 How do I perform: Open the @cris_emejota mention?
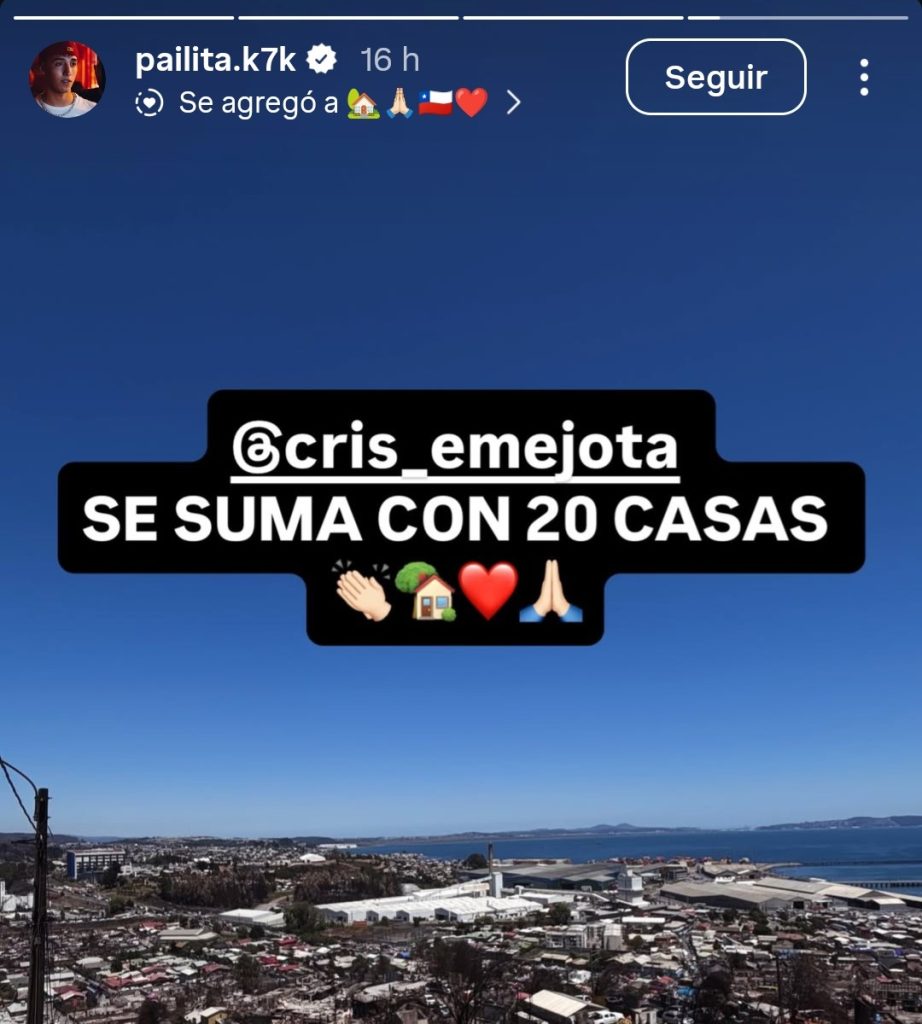pos(455,449)
